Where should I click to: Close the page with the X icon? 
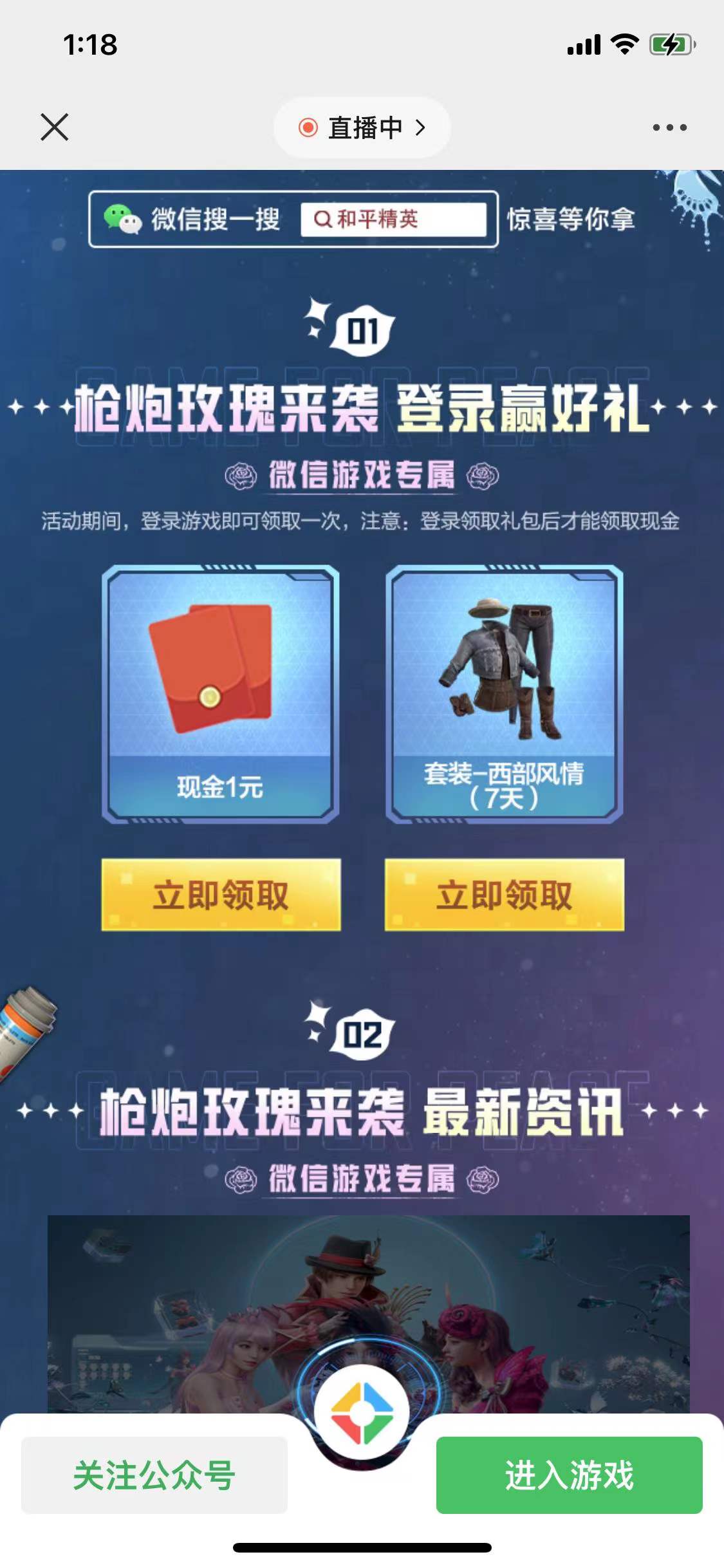coord(55,127)
